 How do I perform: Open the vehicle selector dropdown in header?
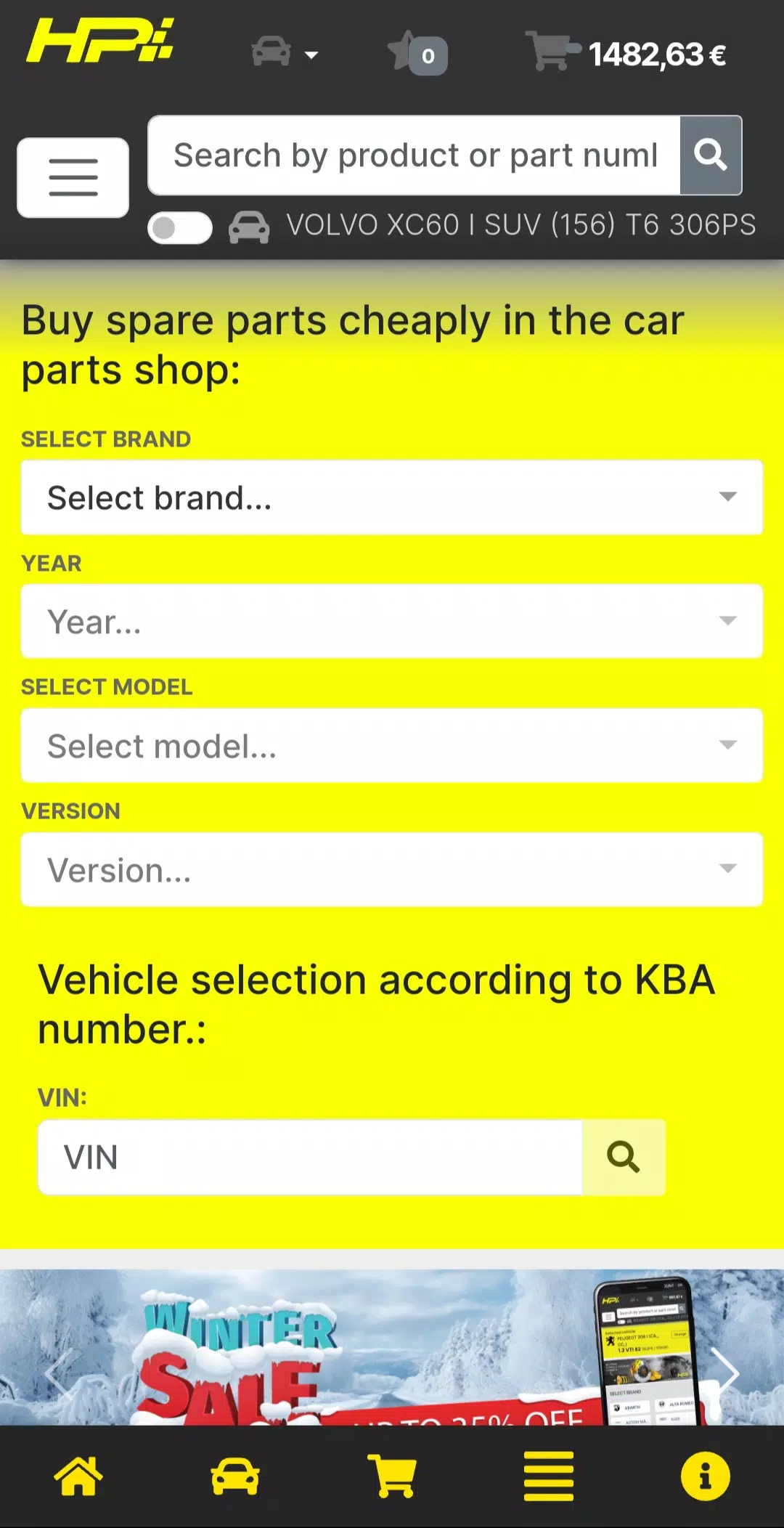point(285,54)
